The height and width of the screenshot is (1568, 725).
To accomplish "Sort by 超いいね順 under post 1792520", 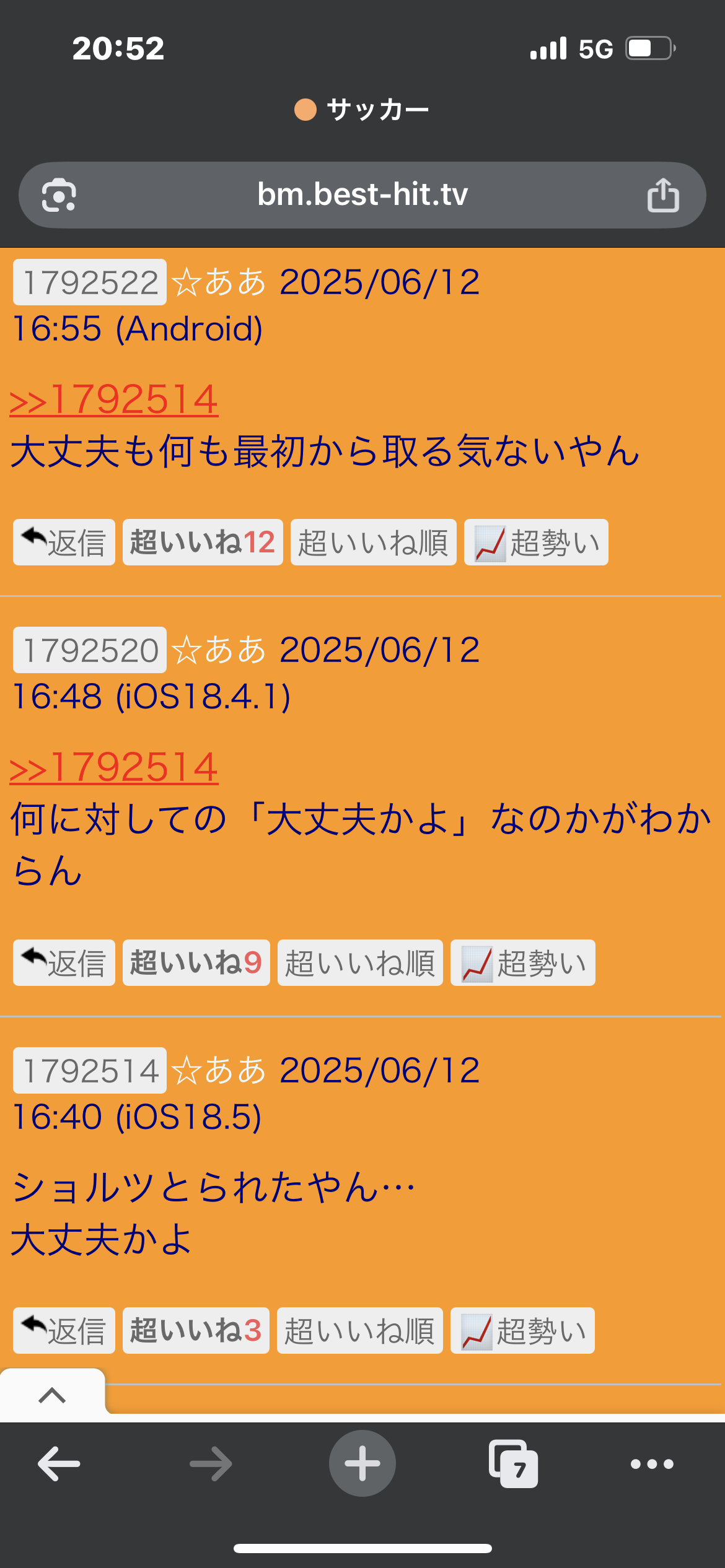I will [x=360, y=963].
